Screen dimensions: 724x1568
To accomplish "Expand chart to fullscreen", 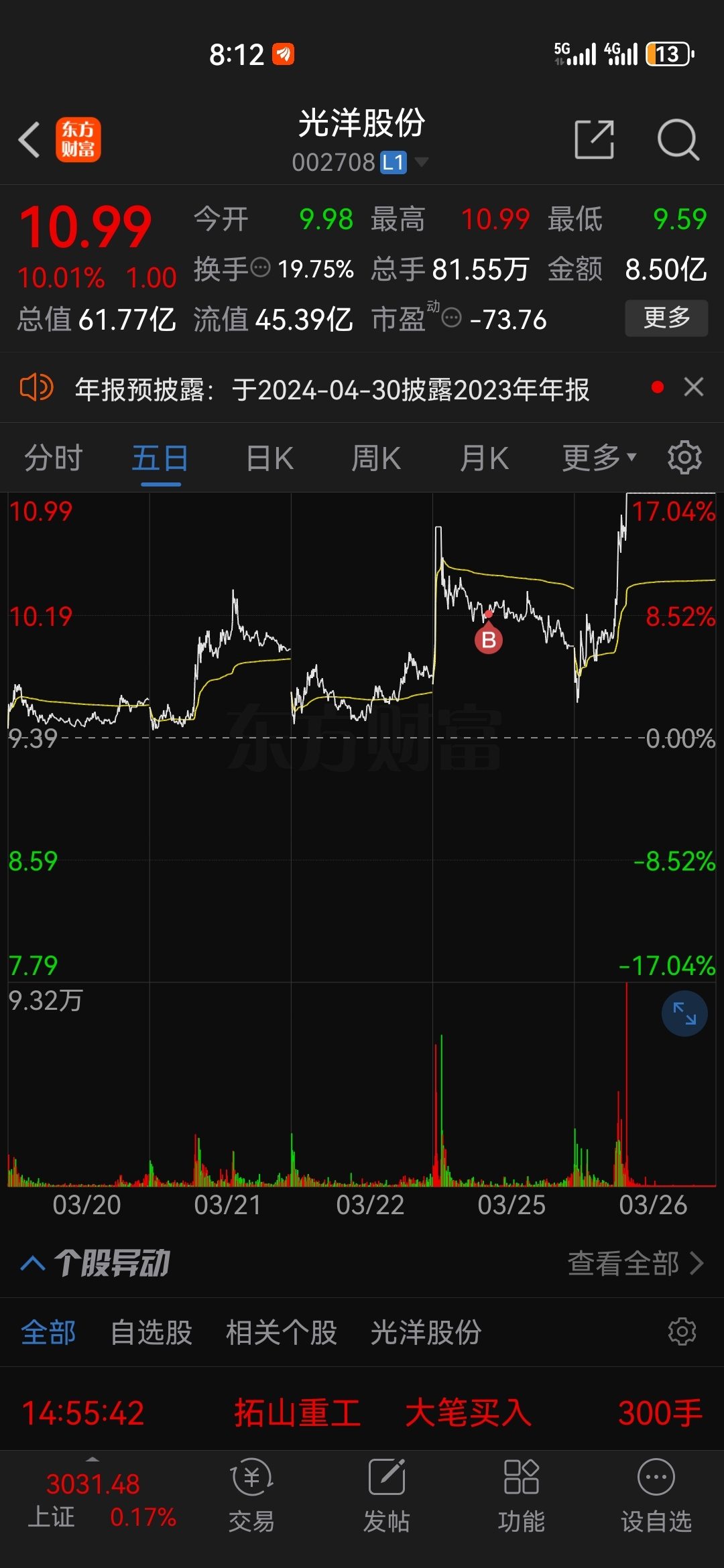I will (684, 1014).
